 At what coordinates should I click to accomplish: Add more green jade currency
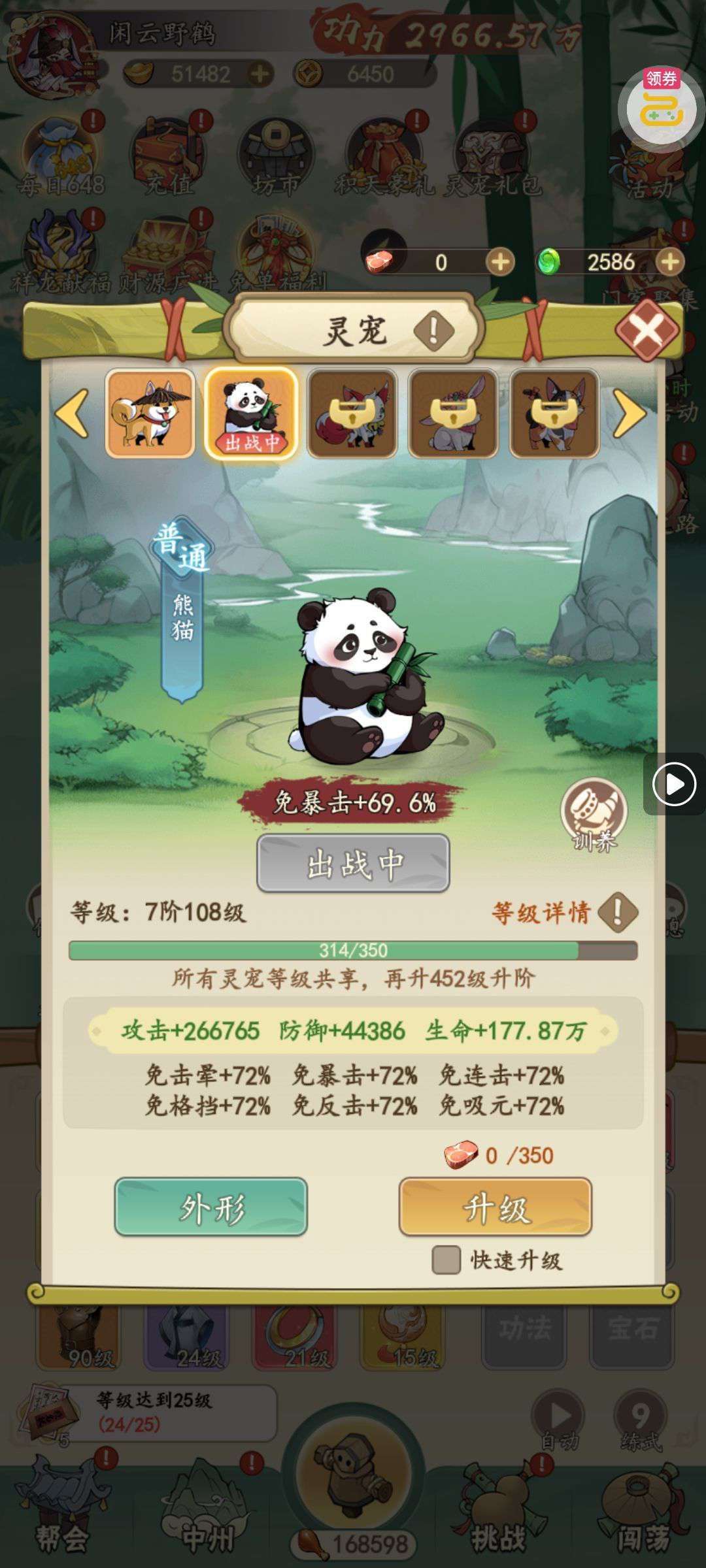[x=670, y=263]
